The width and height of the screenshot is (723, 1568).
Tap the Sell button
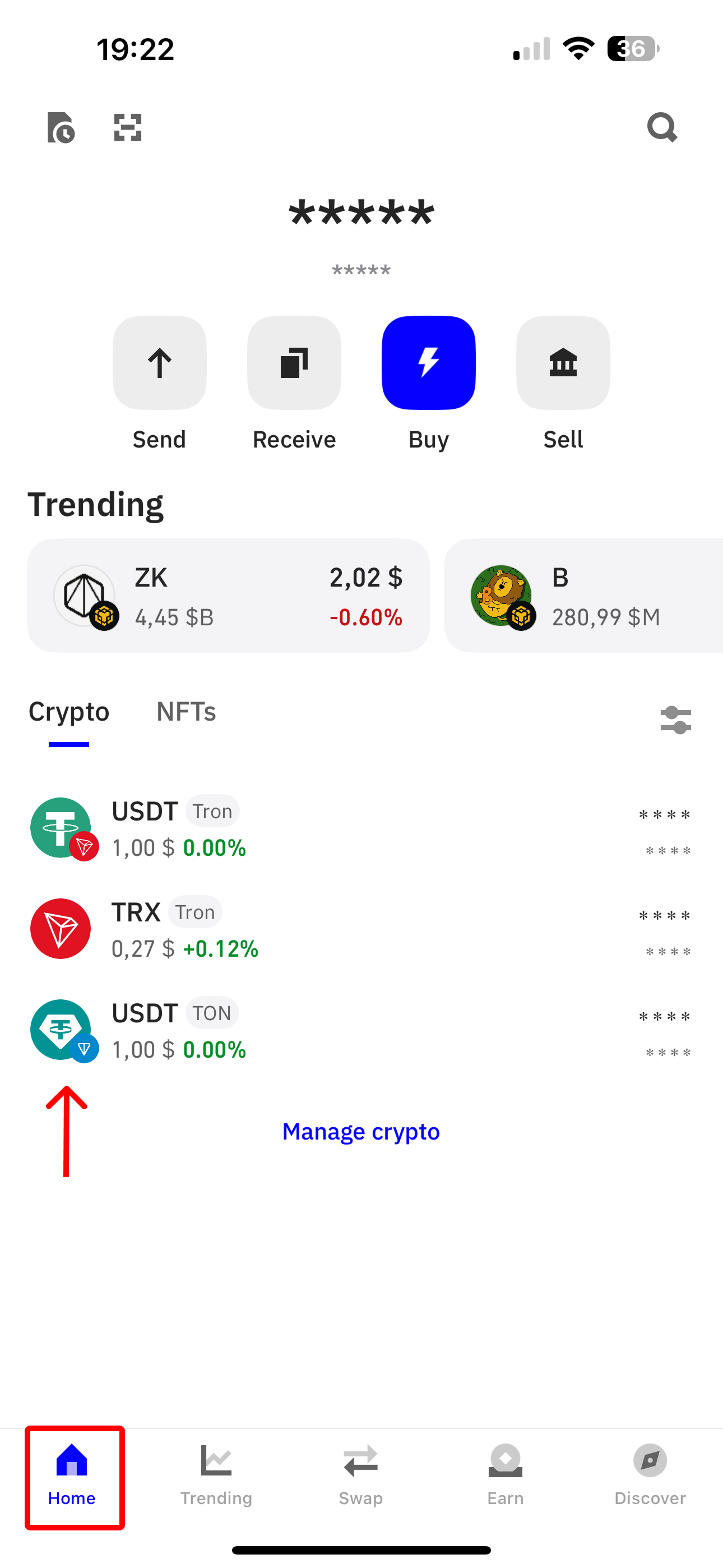click(563, 363)
